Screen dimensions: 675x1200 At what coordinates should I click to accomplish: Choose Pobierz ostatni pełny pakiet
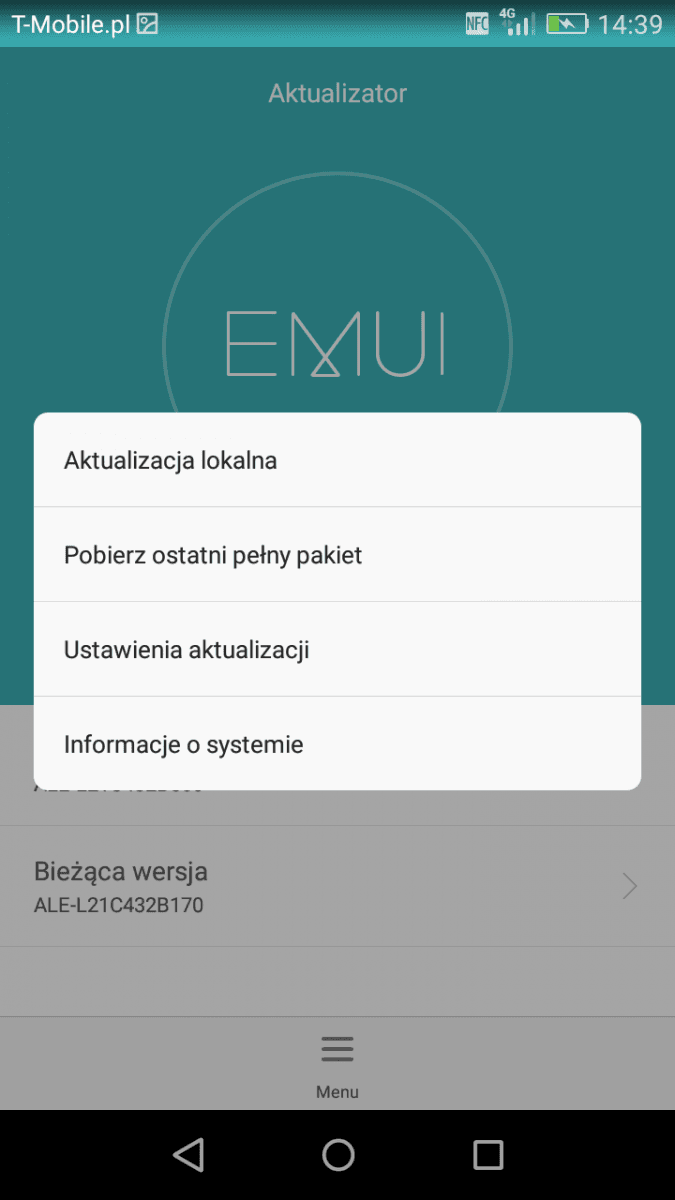pyautogui.click(x=337, y=554)
